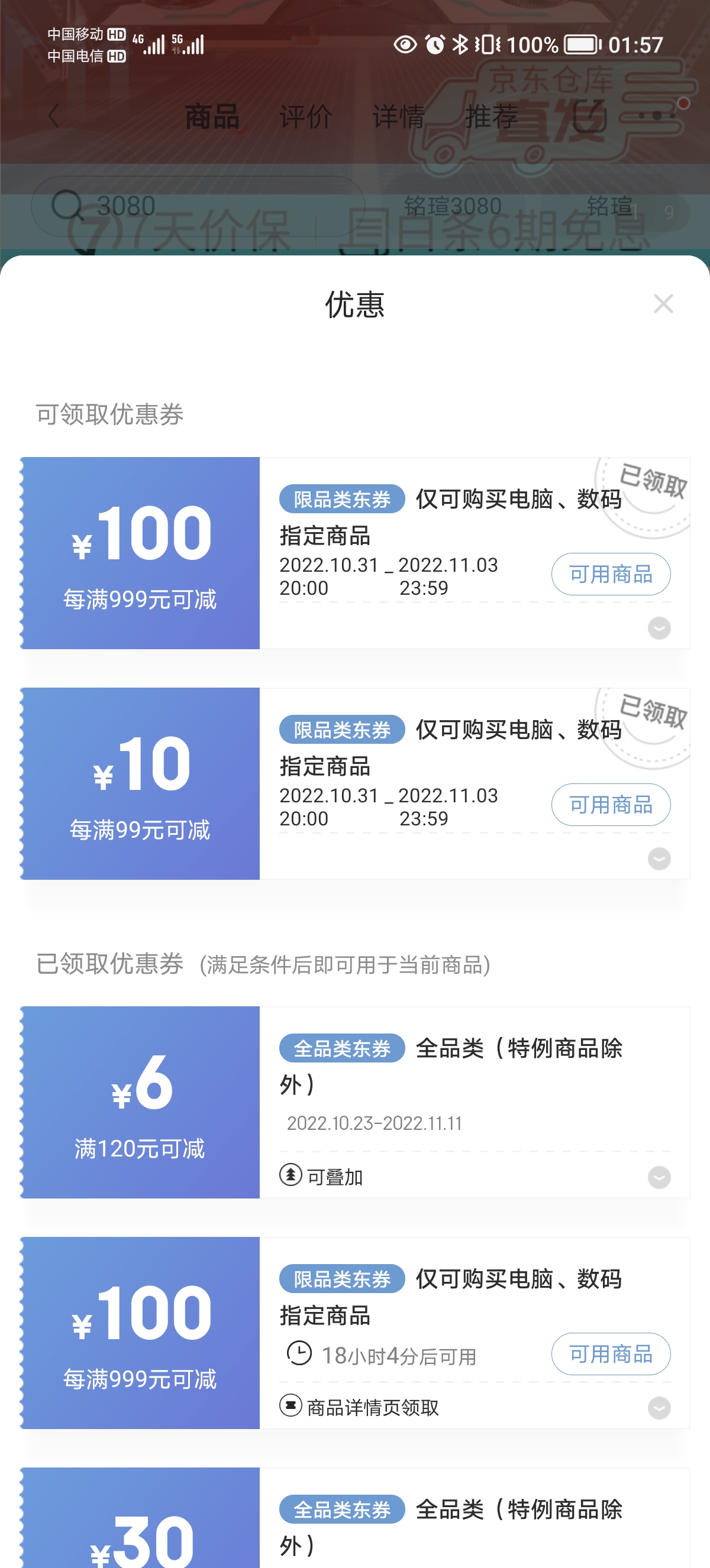710x1568 pixels.
Task: Tap the back arrow at top left
Action: pyautogui.click(x=53, y=117)
